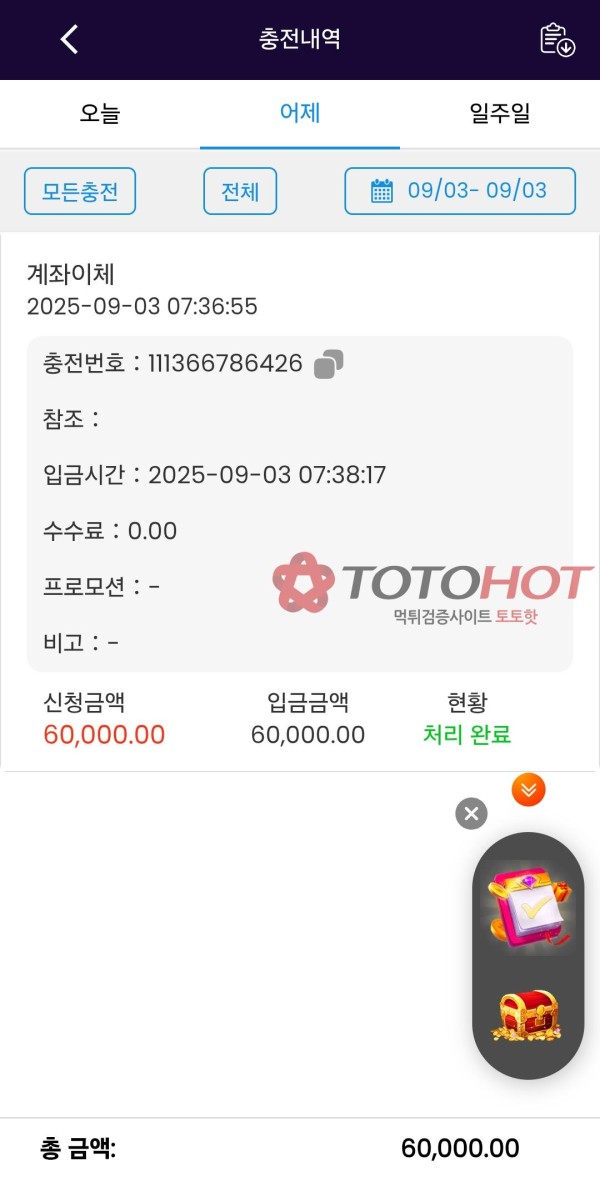Image resolution: width=600 pixels, height=1177 pixels.
Task: Open the treasure chest reward icon
Action: [x=526, y=1016]
